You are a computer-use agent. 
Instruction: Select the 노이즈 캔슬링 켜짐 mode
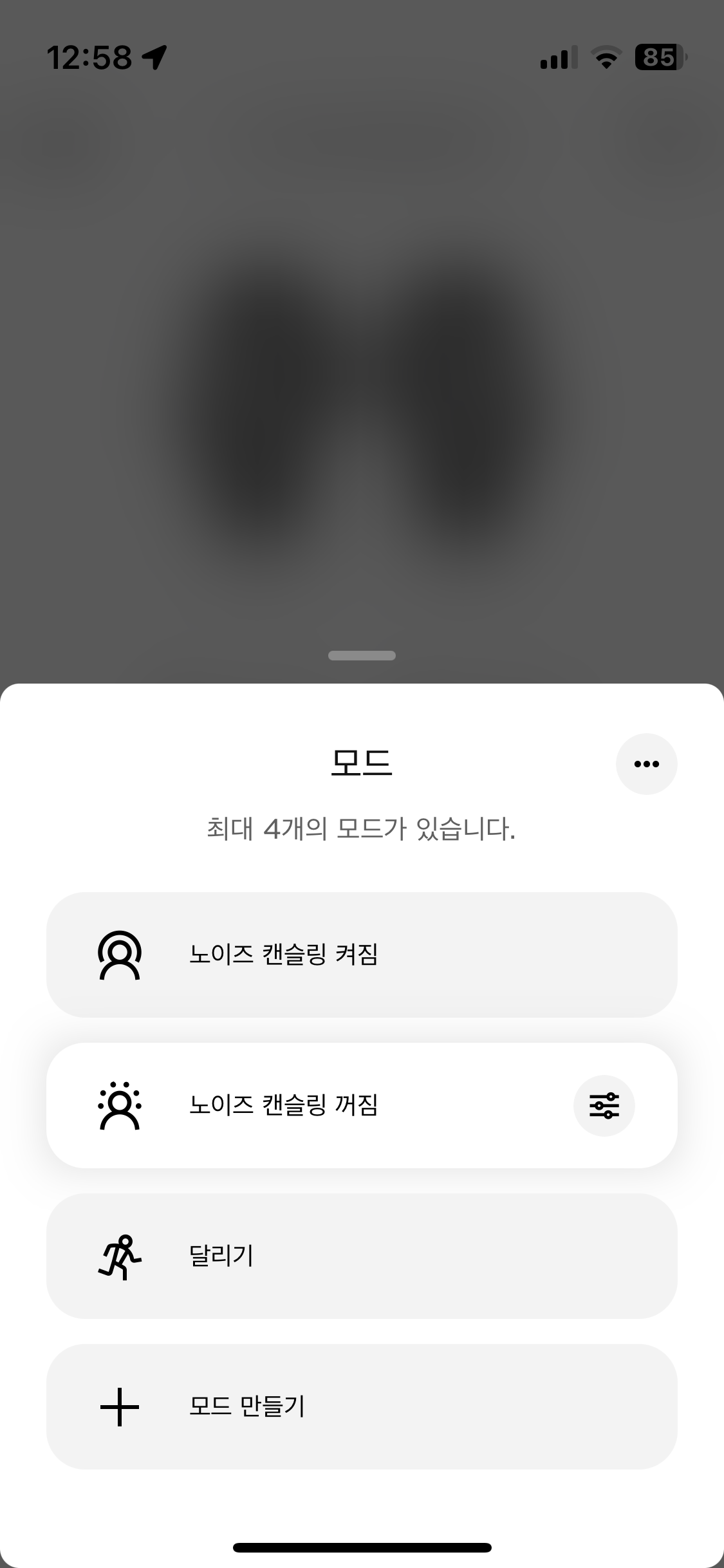(x=362, y=955)
